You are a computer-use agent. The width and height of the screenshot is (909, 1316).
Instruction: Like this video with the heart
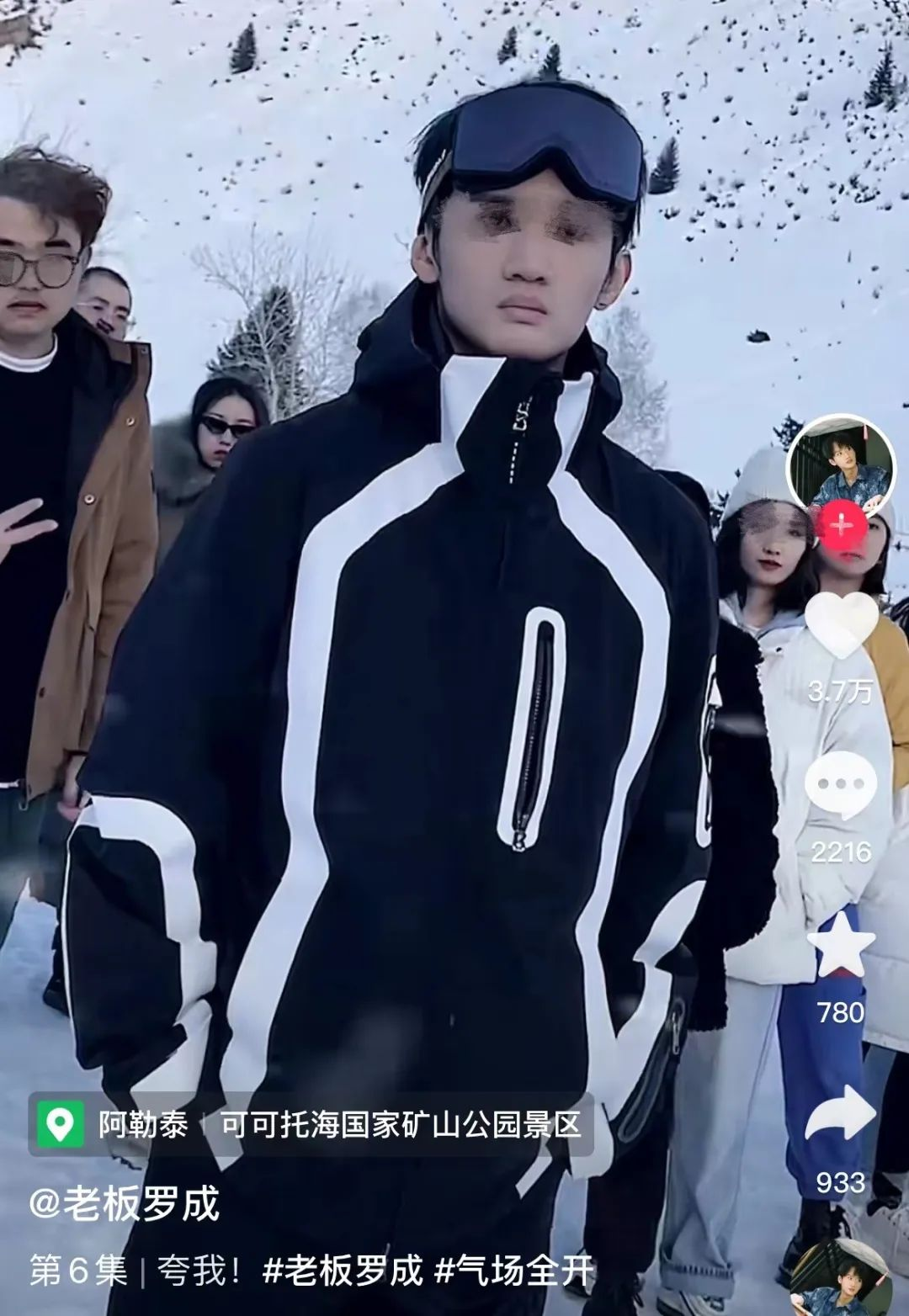[x=841, y=627]
